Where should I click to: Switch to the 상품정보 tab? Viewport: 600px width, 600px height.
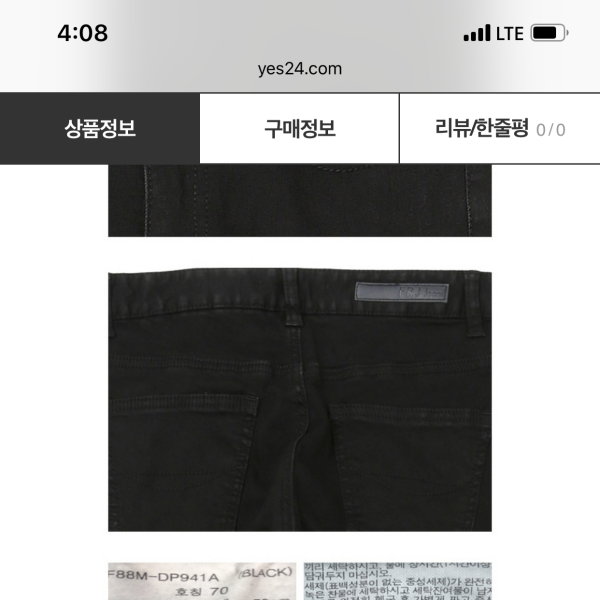coord(100,128)
